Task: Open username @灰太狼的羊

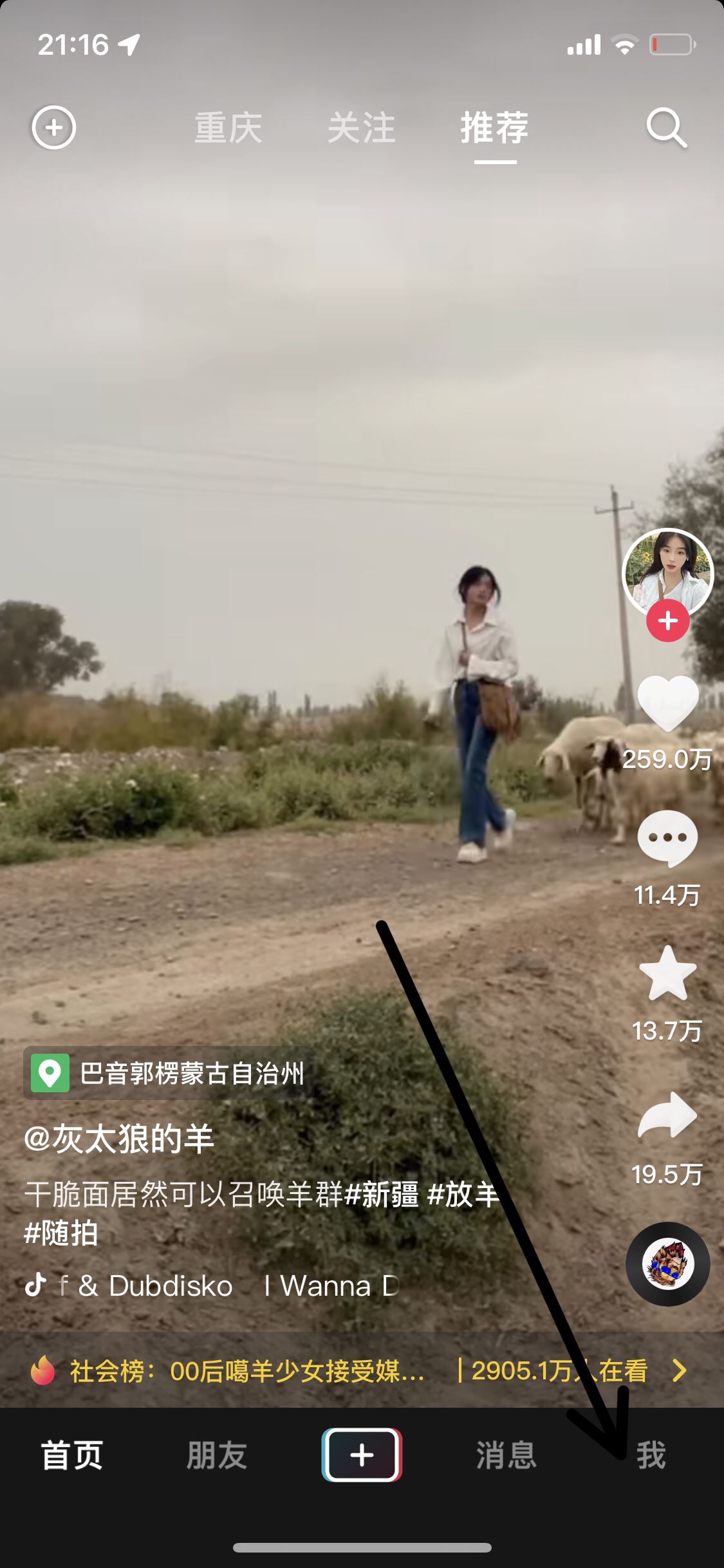Action: 120,1139
